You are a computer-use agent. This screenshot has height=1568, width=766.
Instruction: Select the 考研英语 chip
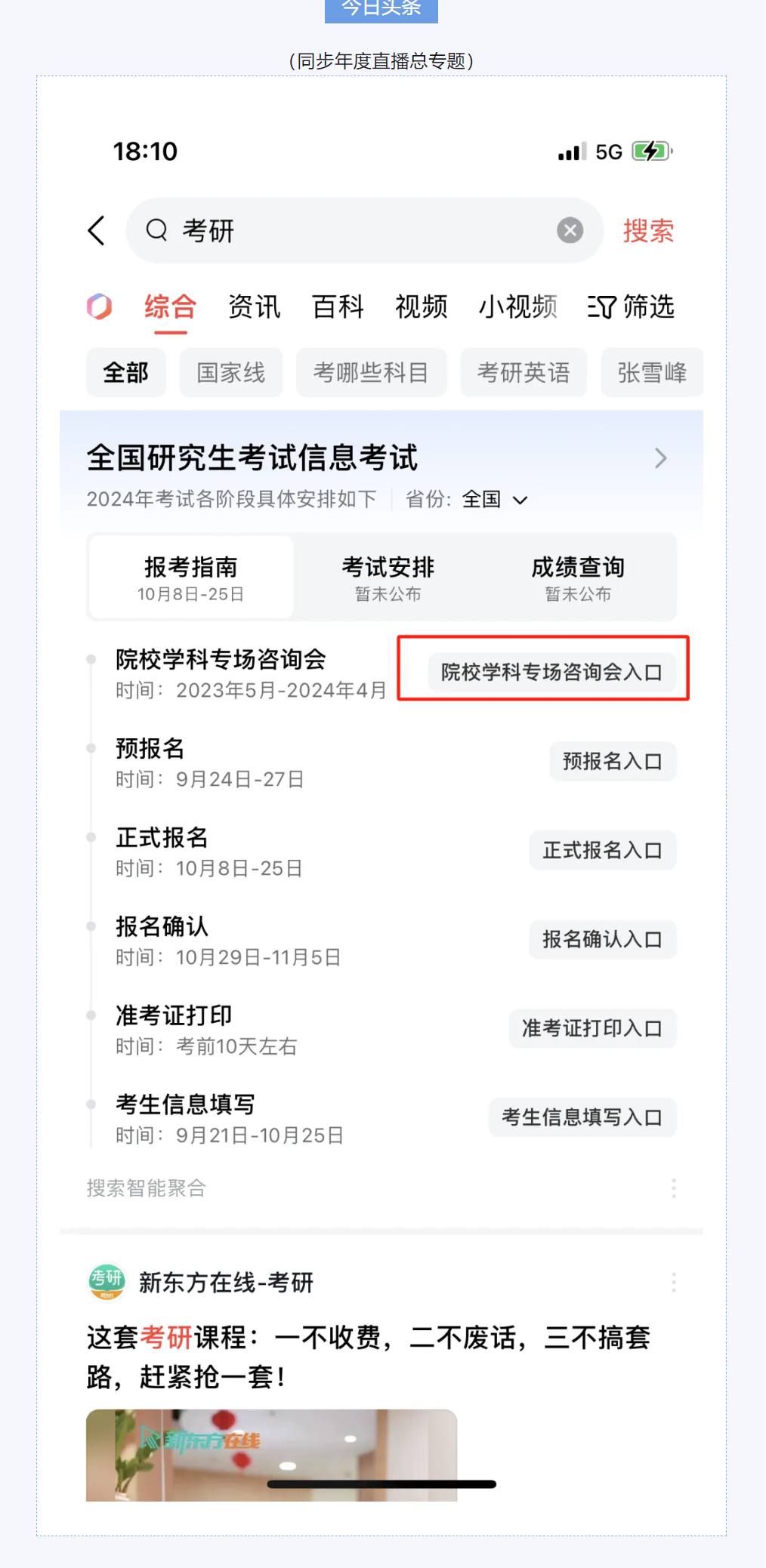pos(524,372)
